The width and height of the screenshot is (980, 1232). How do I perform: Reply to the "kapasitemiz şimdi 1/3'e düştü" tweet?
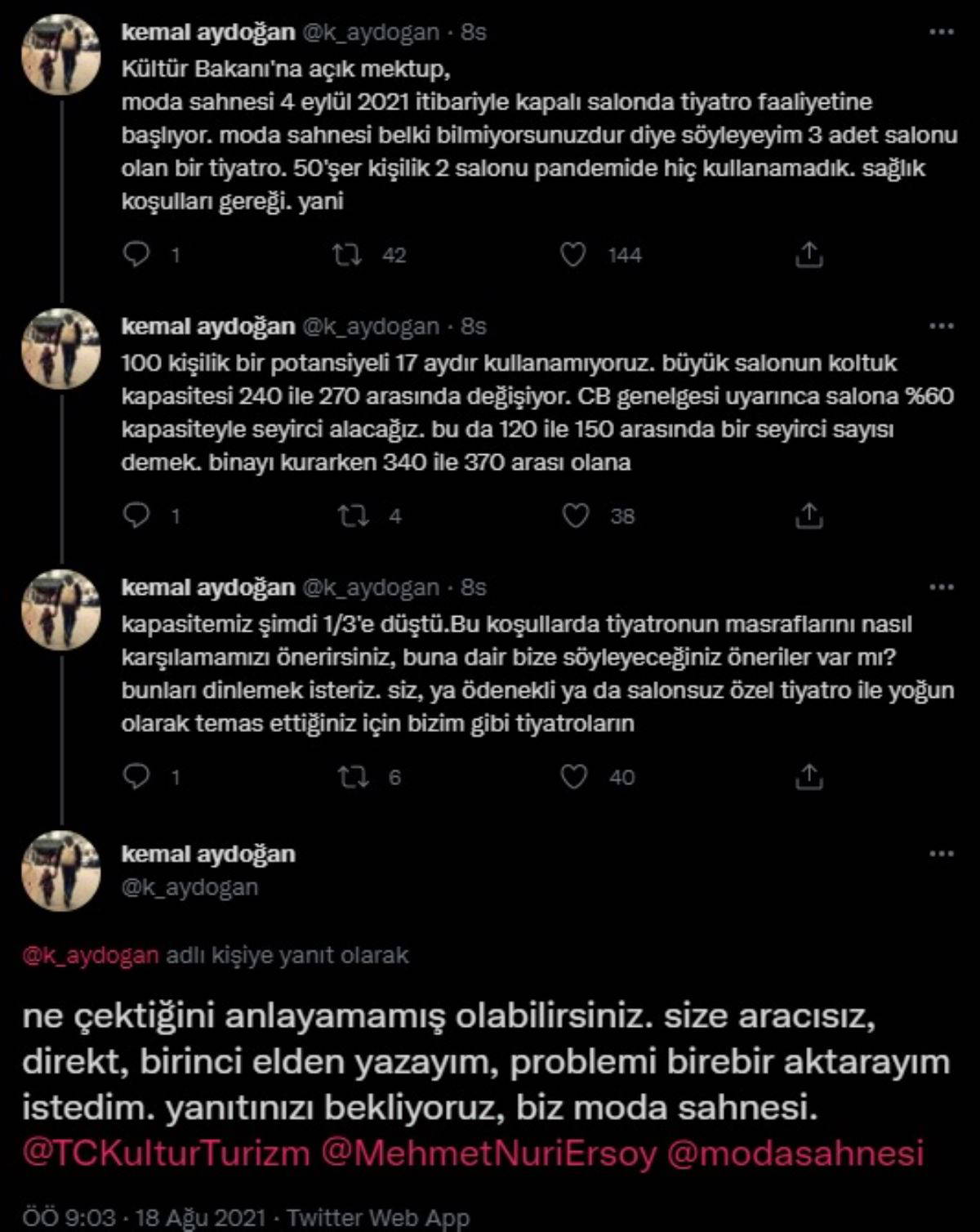[x=136, y=777]
